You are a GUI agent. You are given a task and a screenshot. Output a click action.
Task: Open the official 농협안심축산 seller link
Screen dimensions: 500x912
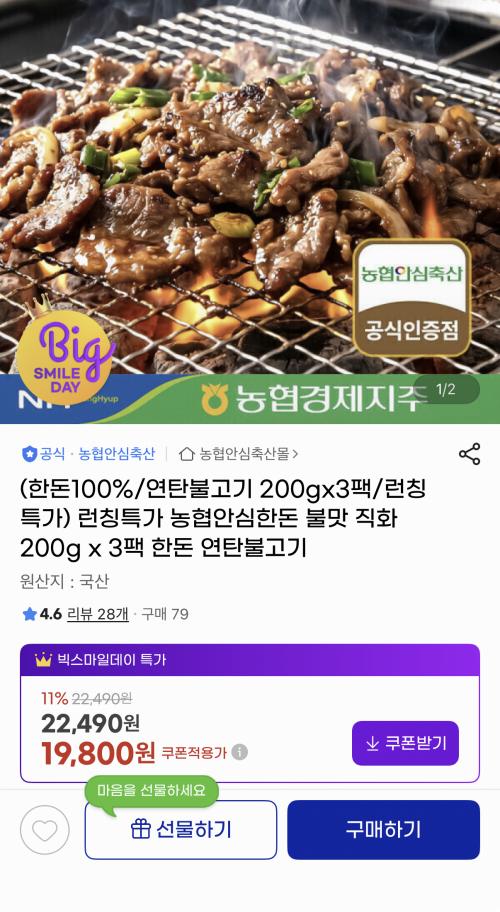(x=88, y=454)
